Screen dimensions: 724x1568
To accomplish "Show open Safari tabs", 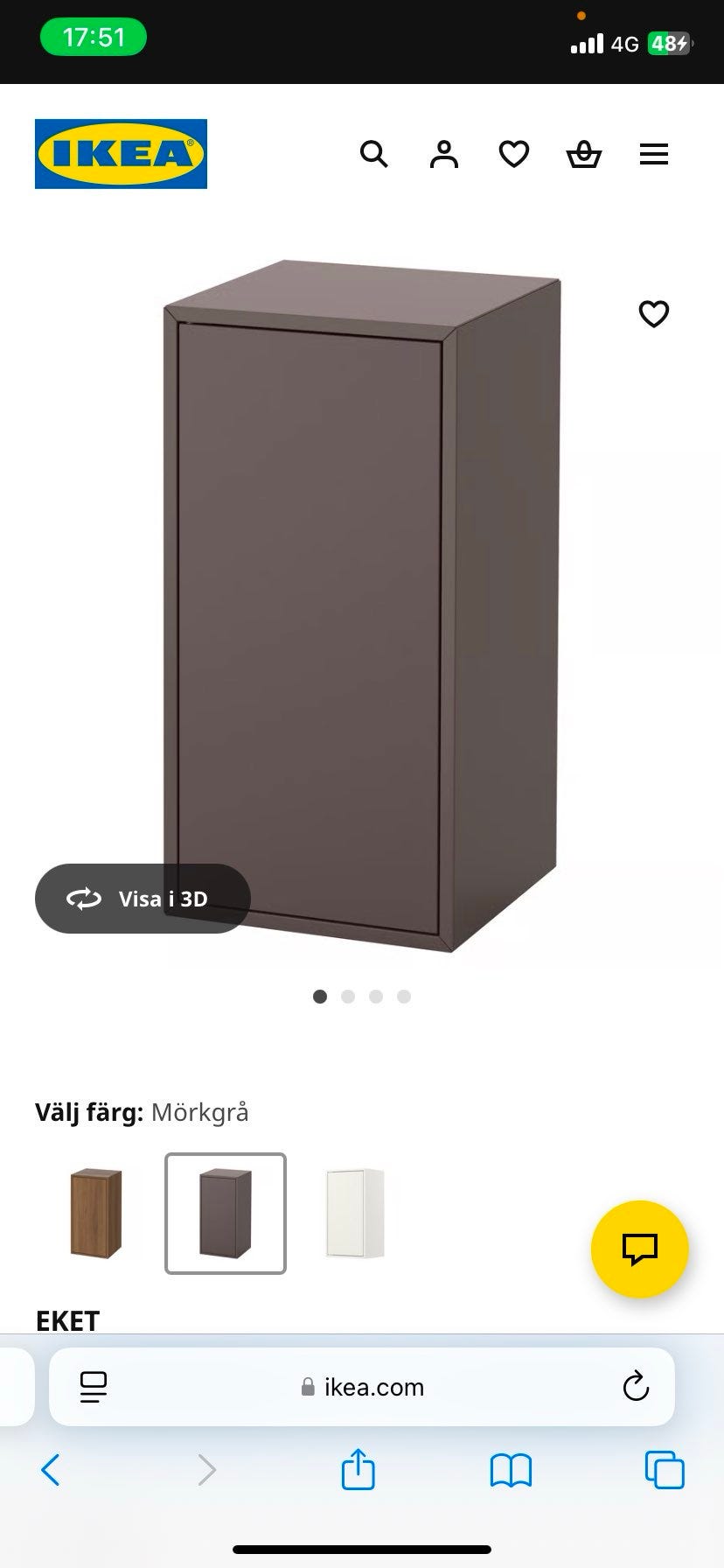I will pyautogui.click(x=665, y=1470).
